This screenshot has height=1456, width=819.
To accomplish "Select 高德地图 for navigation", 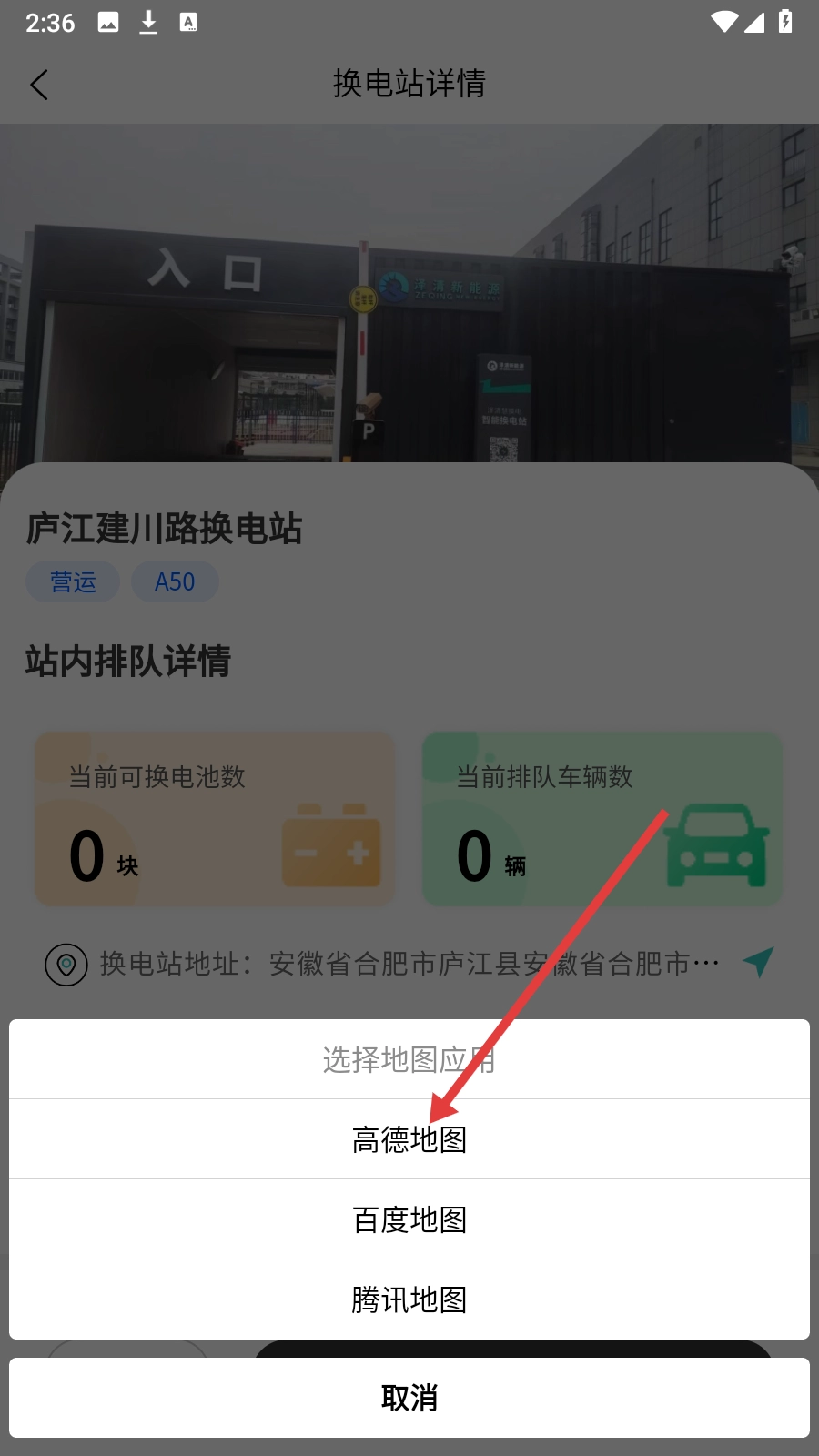I will click(x=409, y=1139).
